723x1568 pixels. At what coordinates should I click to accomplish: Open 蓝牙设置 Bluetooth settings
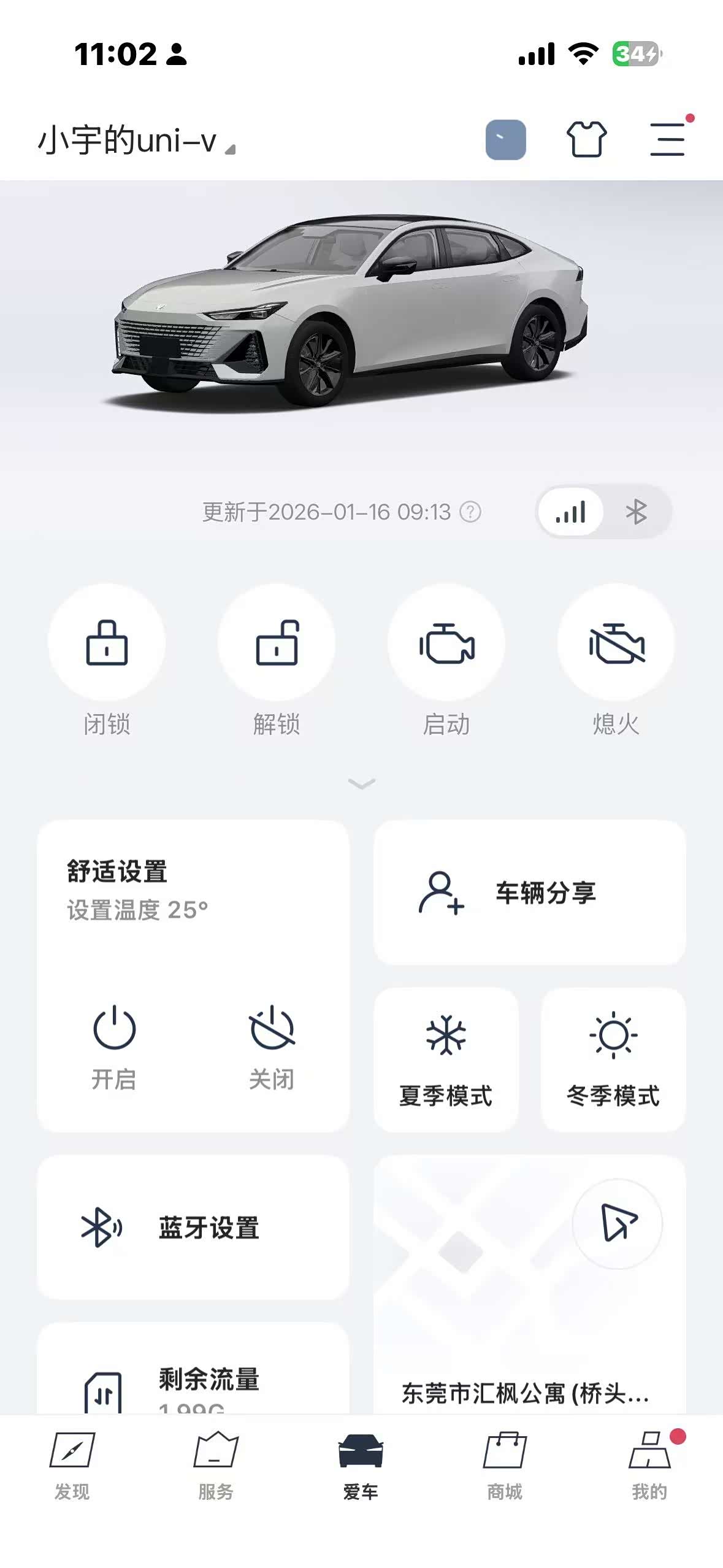click(x=193, y=1228)
